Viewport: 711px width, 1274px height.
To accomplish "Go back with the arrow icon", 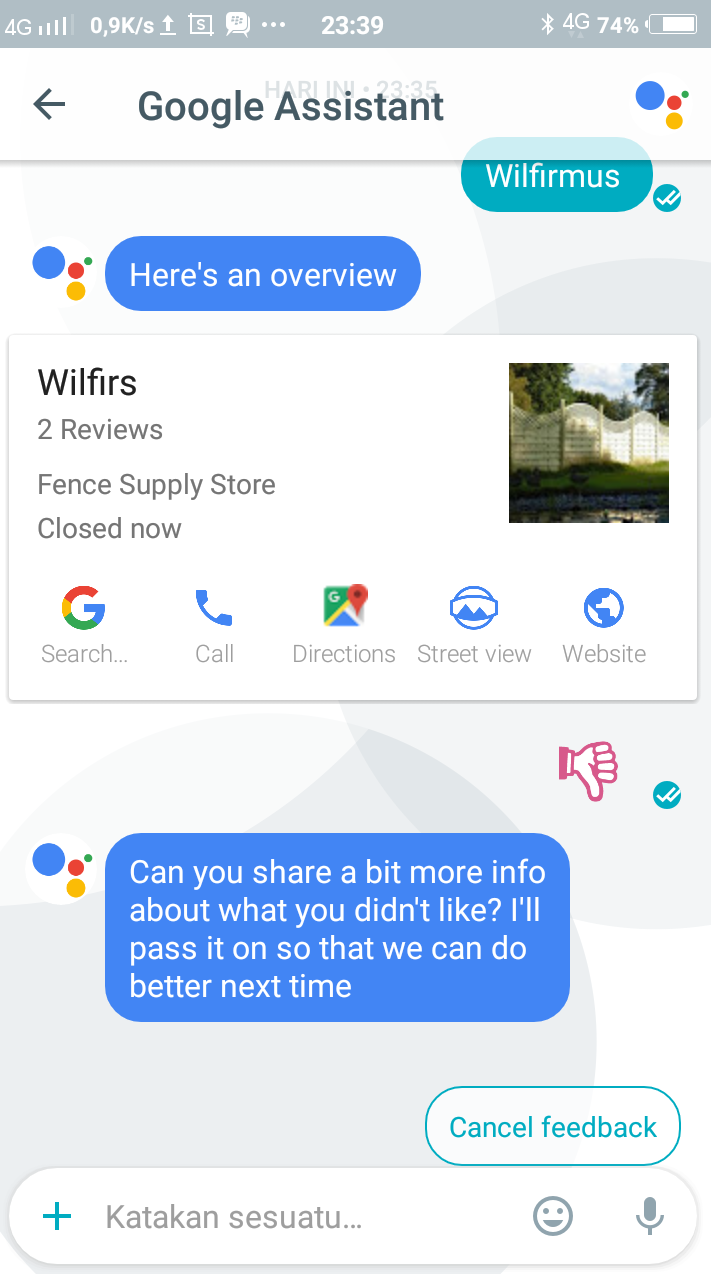I will 49,104.
